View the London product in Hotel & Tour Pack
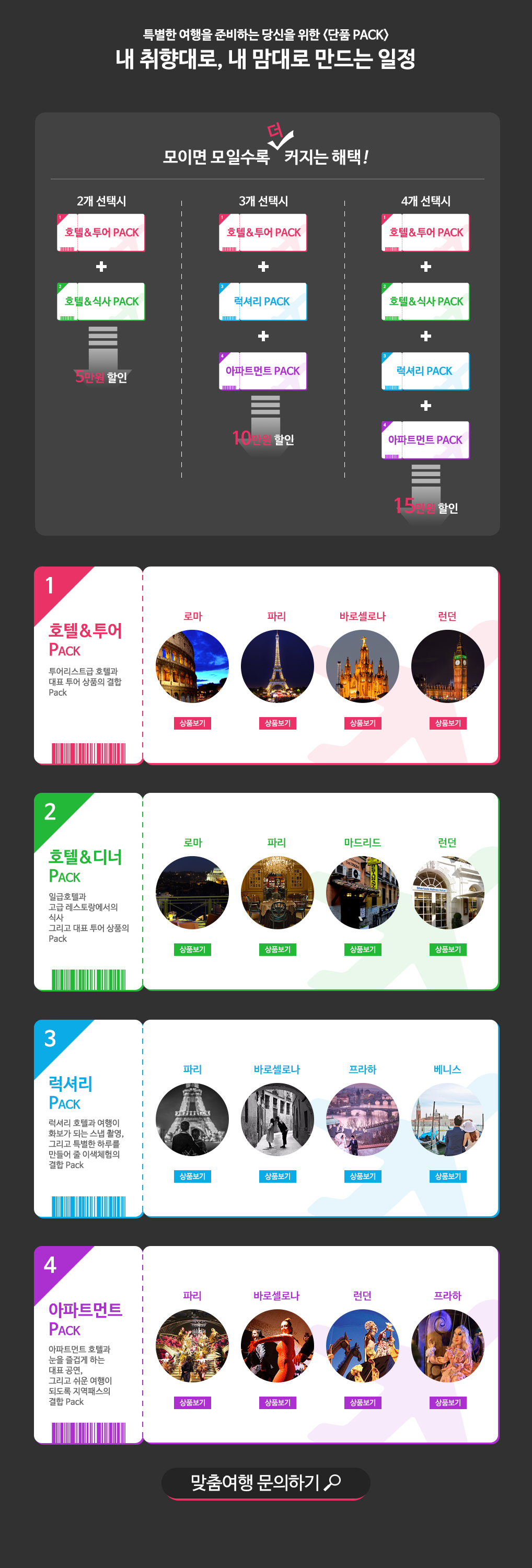The height and width of the screenshot is (1568, 532). [x=448, y=723]
